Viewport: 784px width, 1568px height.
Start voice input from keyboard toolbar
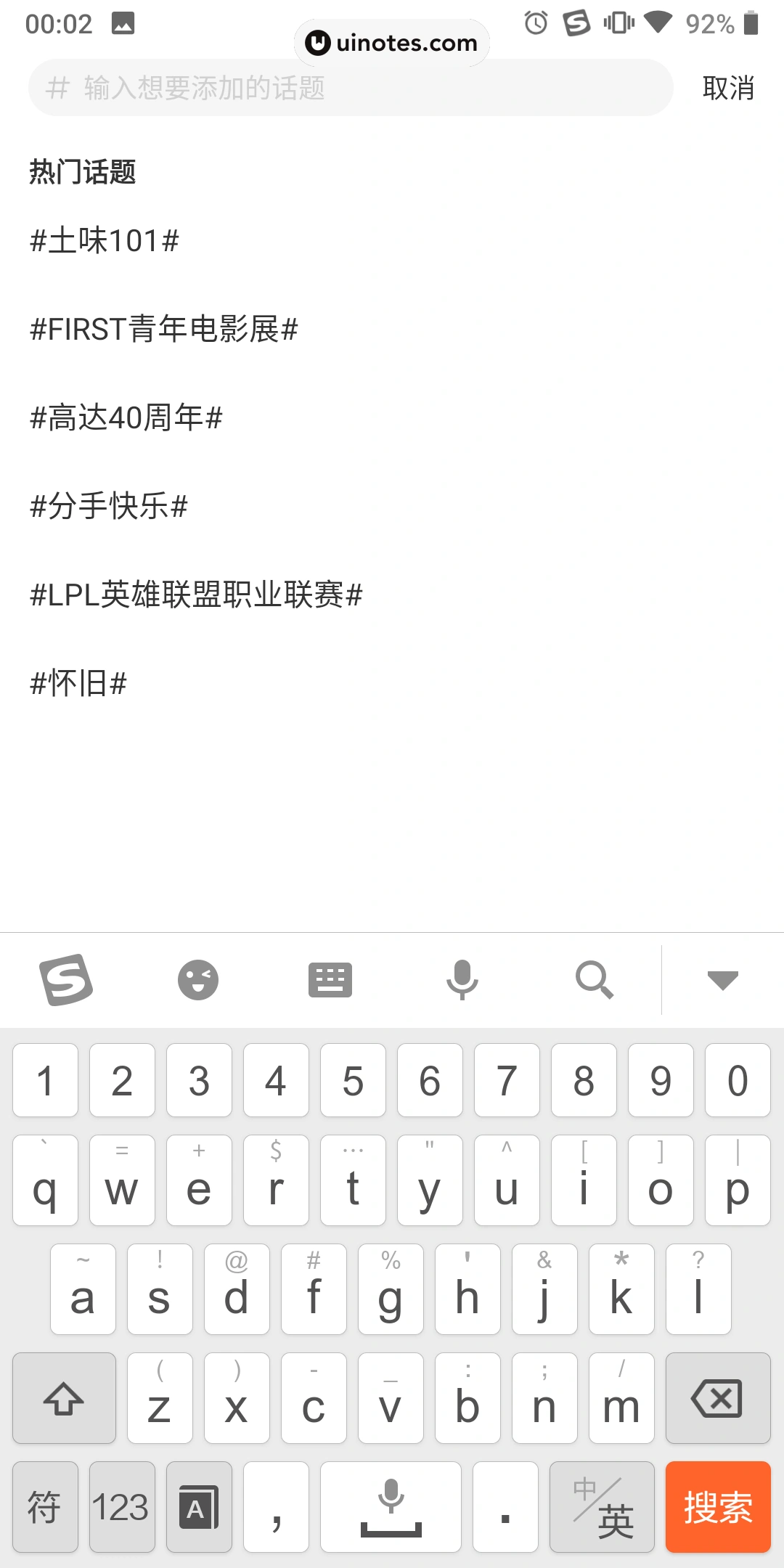point(462,980)
